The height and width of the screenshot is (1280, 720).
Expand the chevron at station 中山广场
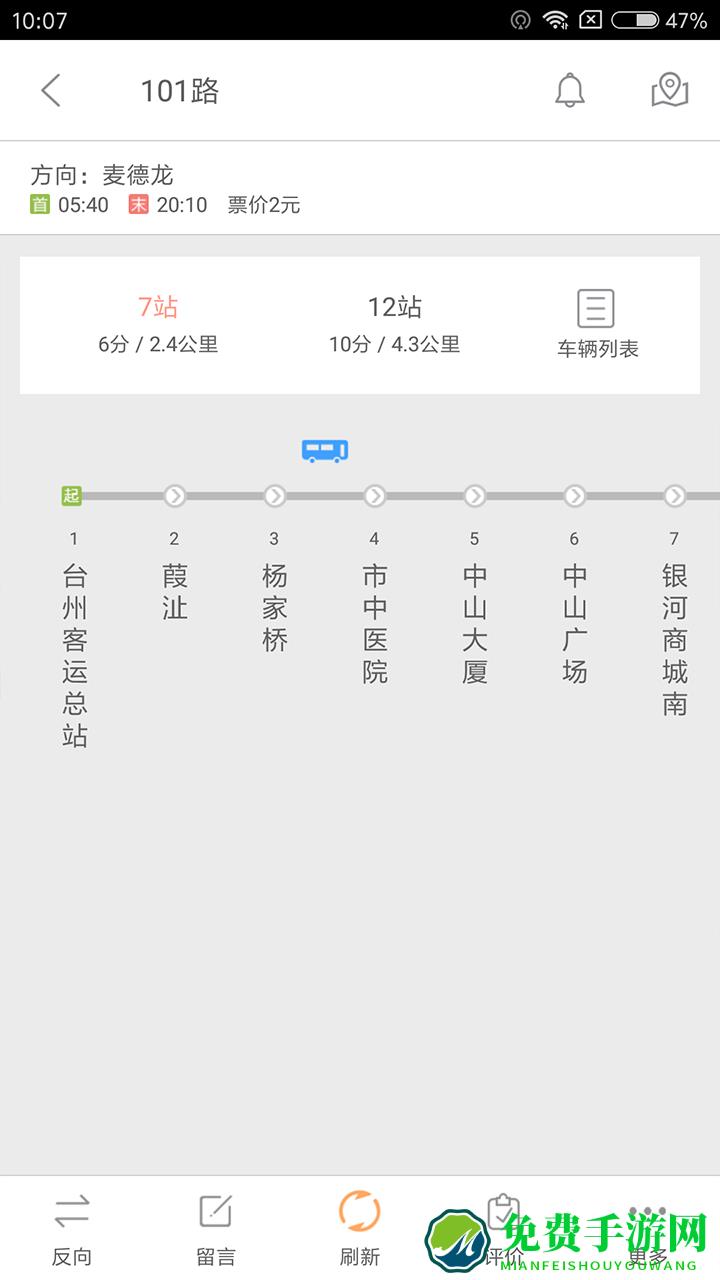(573, 495)
